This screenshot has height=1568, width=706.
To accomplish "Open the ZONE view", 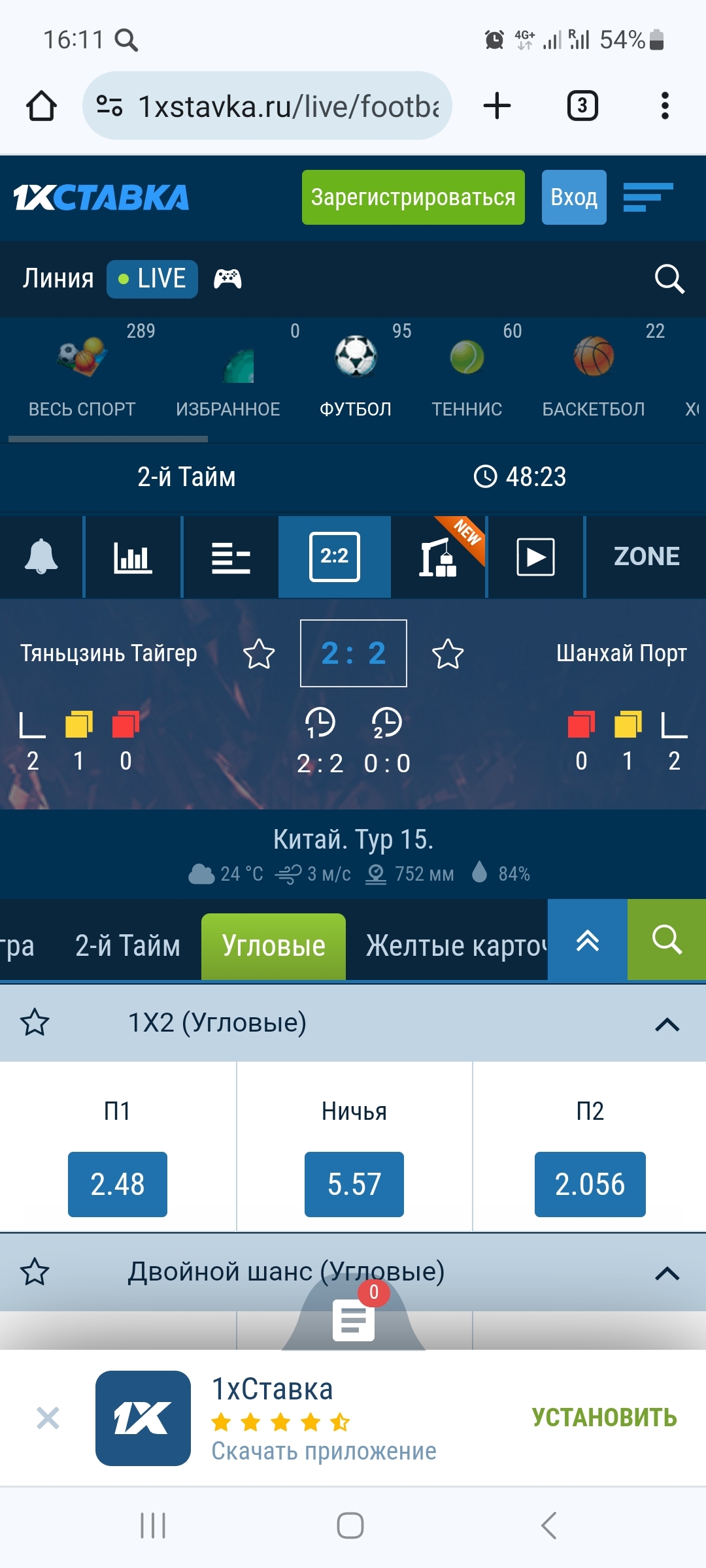I will (x=646, y=557).
